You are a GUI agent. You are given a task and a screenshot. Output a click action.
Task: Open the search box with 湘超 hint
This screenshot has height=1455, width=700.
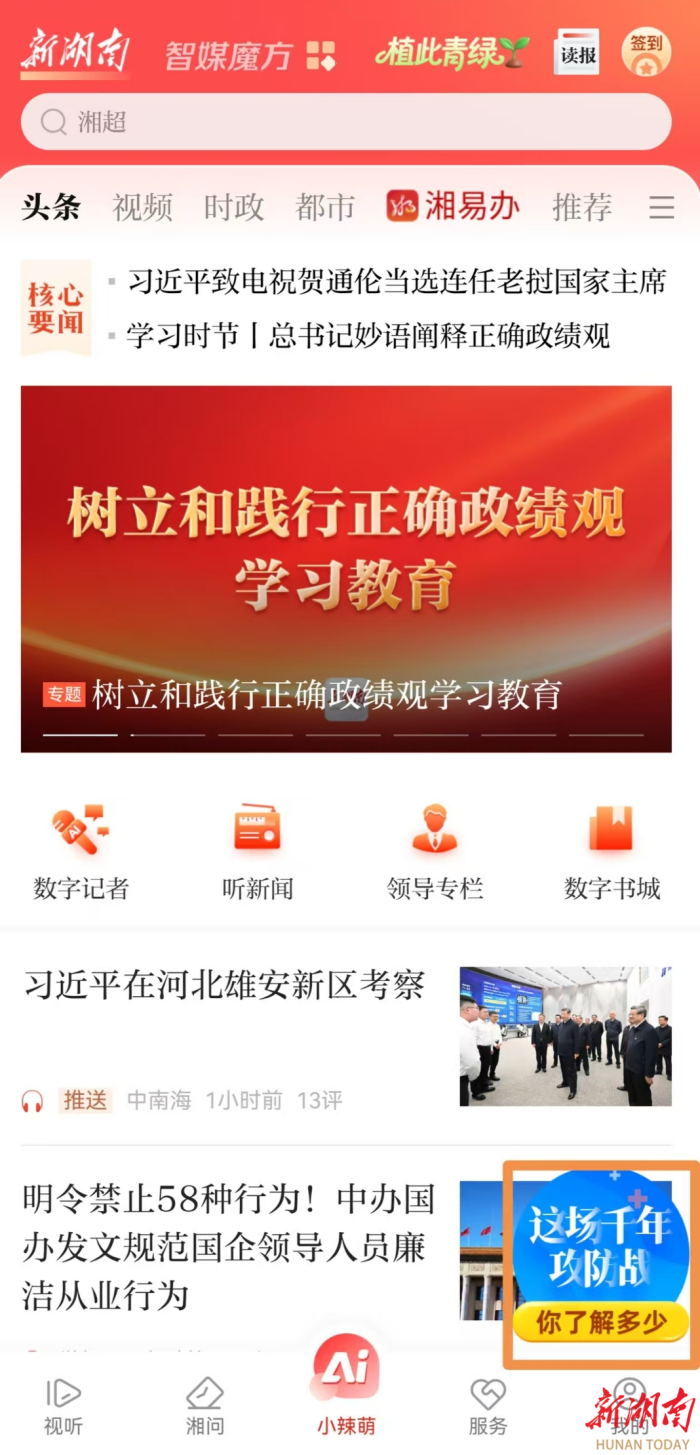click(x=345, y=122)
